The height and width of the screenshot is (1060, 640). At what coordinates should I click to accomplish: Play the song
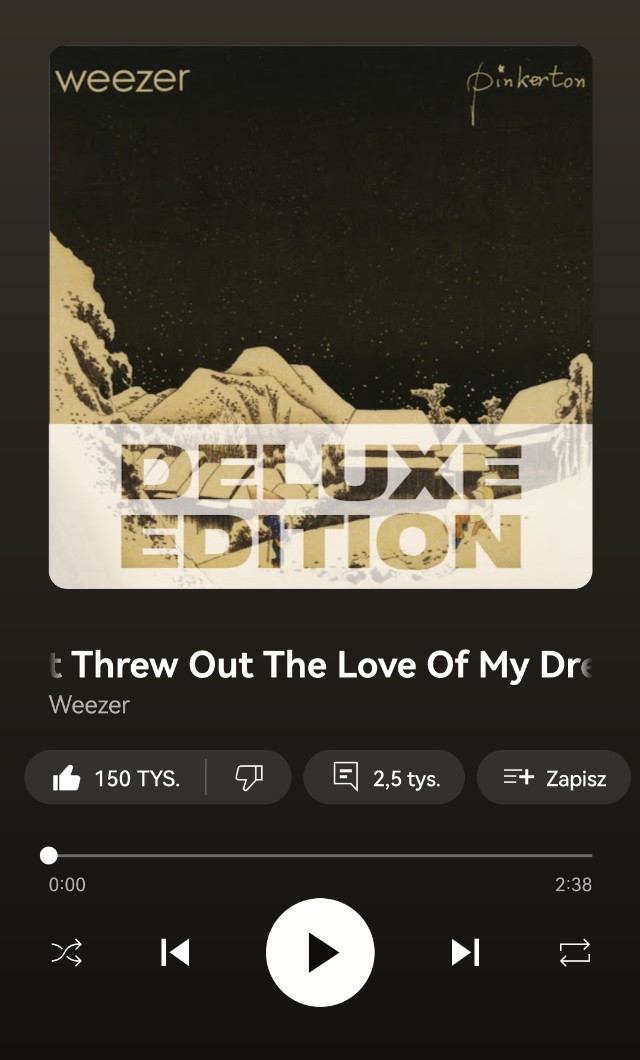point(320,953)
